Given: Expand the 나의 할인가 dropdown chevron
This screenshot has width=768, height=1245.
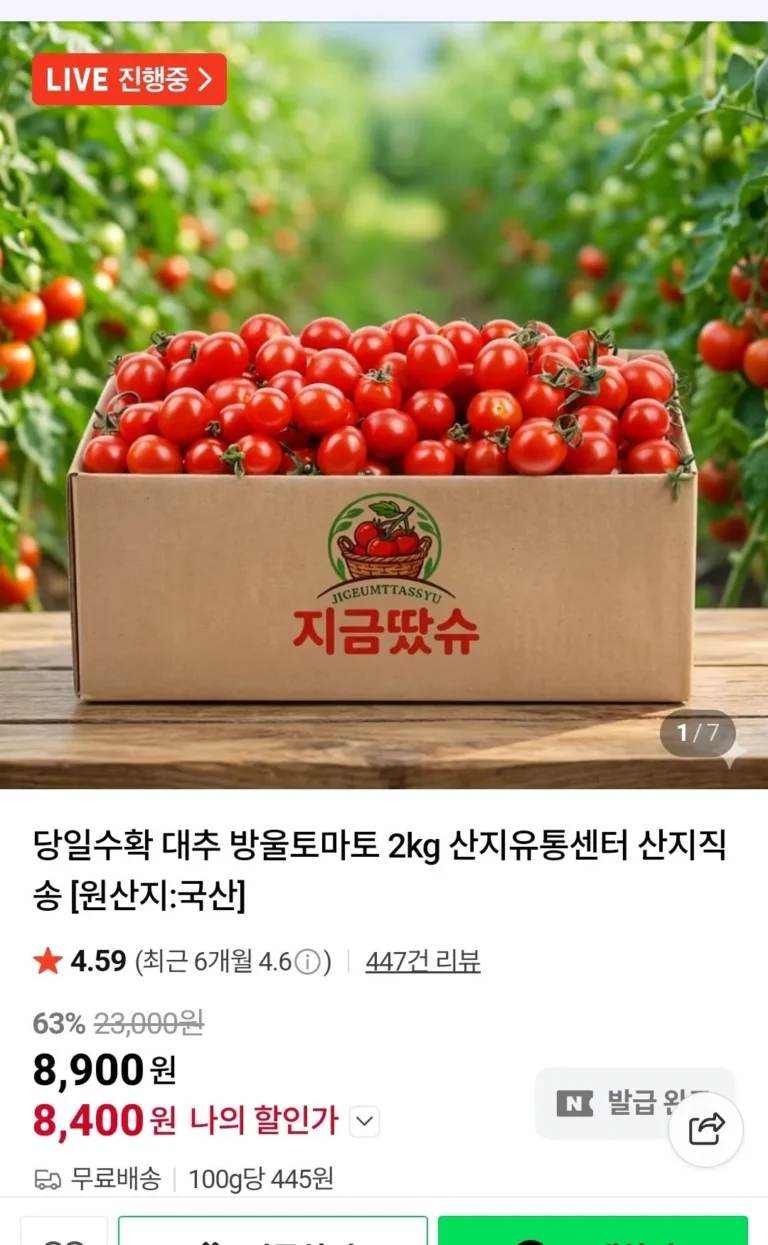Looking at the screenshot, I should coord(365,1122).
